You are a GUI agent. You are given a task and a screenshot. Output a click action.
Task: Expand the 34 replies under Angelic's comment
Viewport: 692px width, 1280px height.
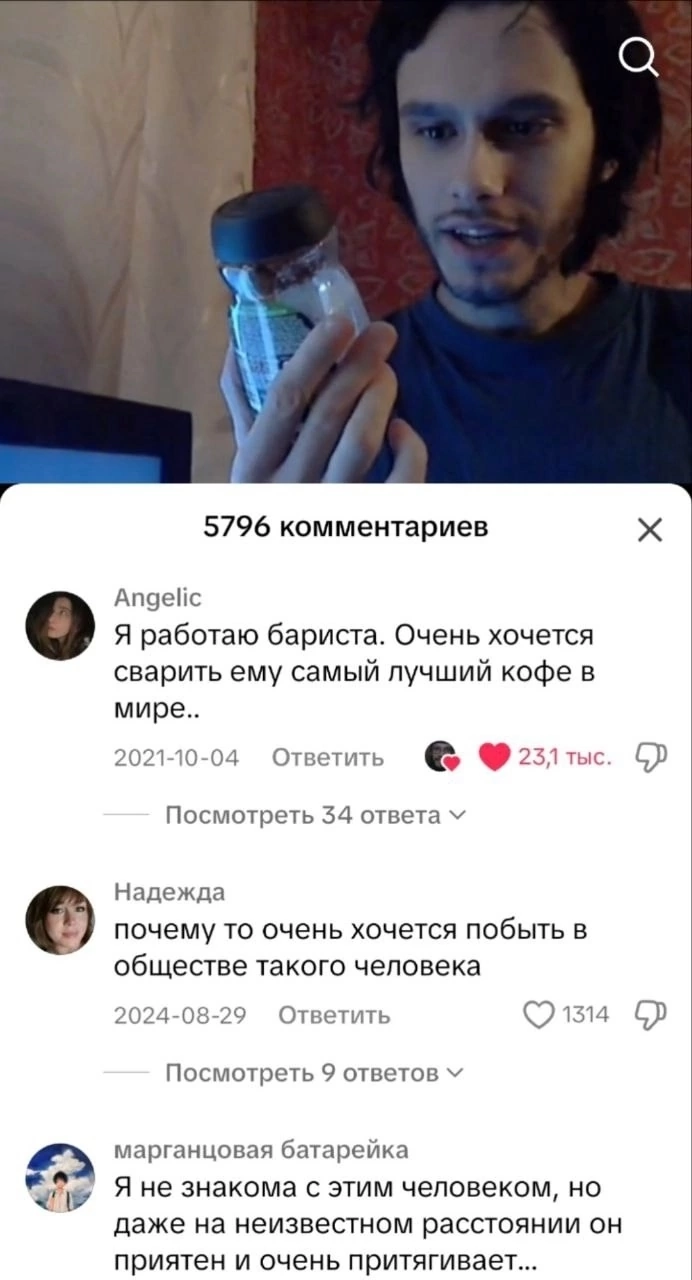pyautogui.click(x=314, y=815)
